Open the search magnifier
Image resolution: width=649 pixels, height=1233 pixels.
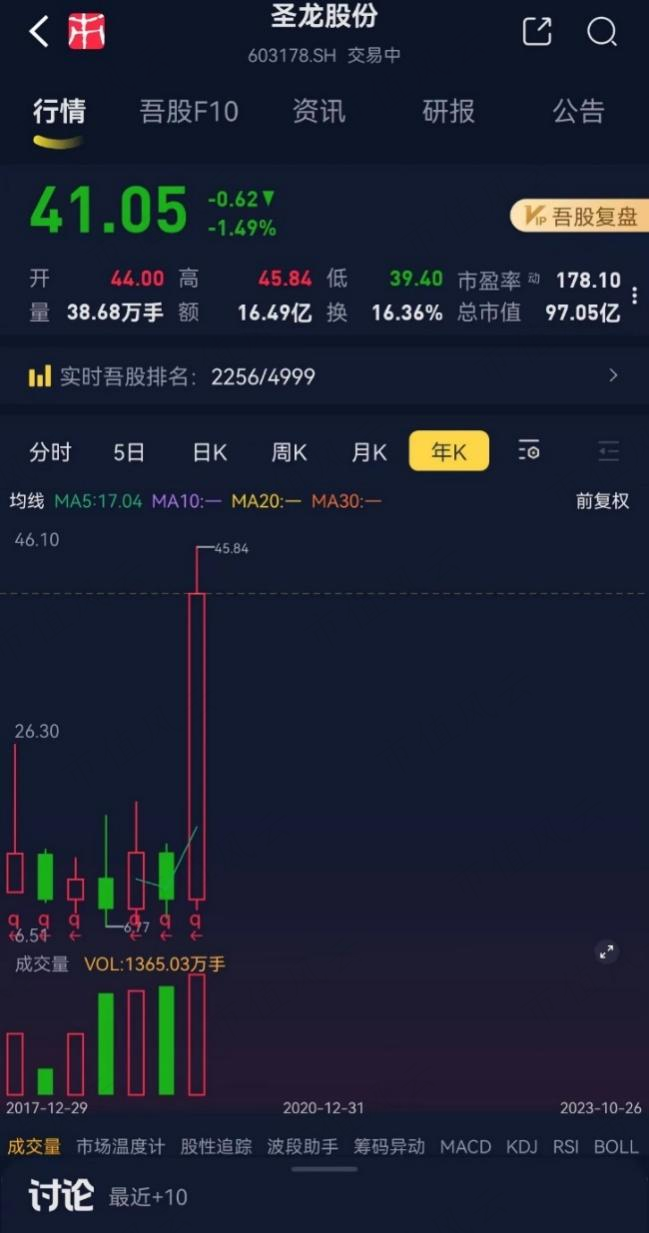[x=602, y=32]
